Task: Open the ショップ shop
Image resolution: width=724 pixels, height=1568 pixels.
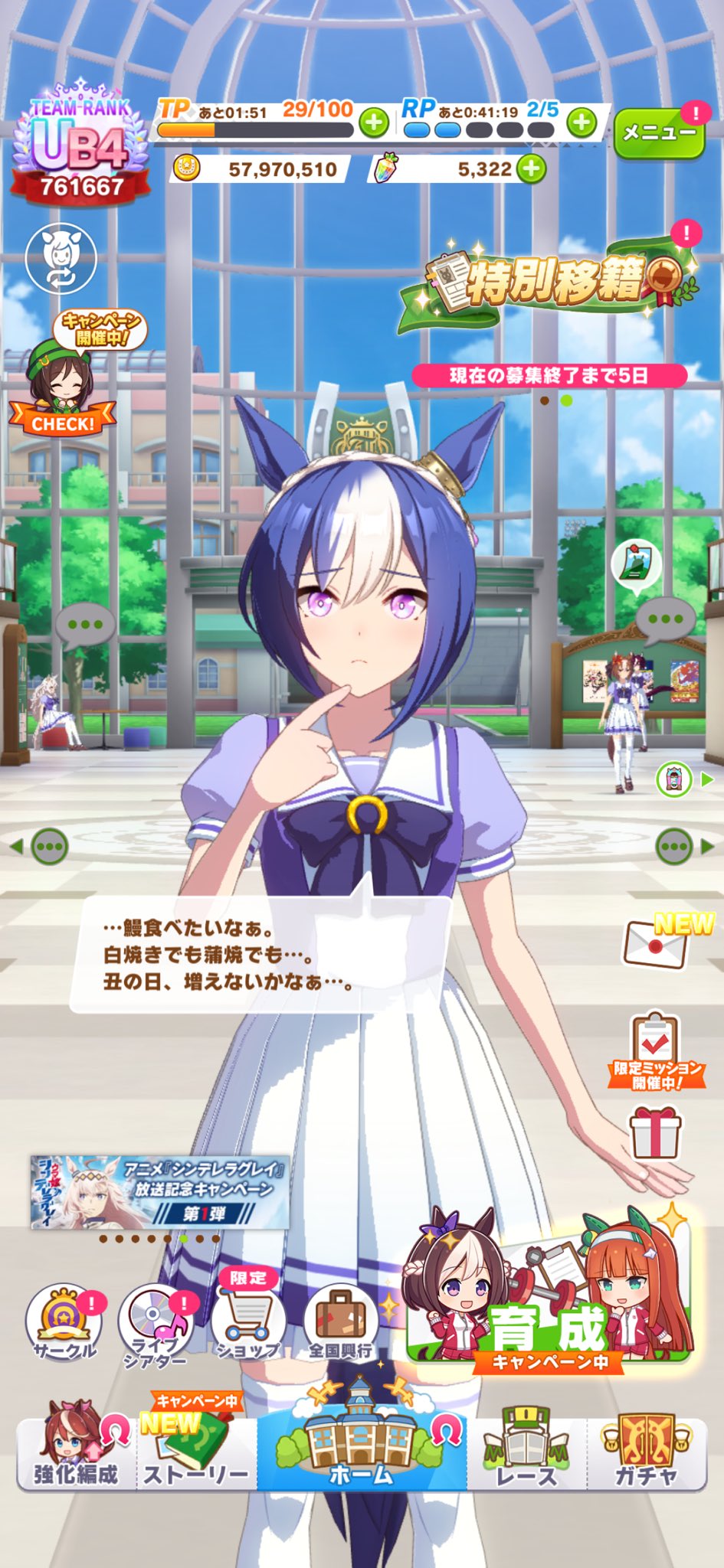Action: click(249, 1317)
